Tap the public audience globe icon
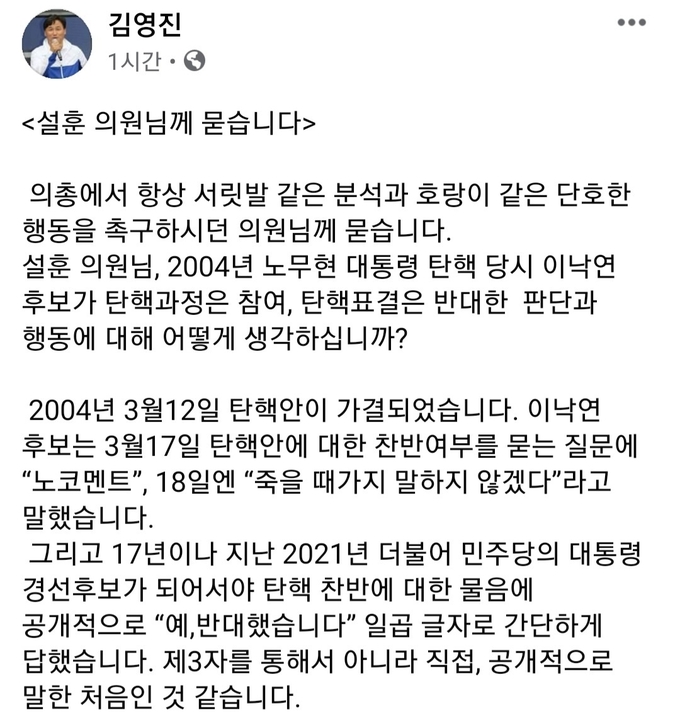This screenshot has height=725, width=680. click(x=195, y=61)
